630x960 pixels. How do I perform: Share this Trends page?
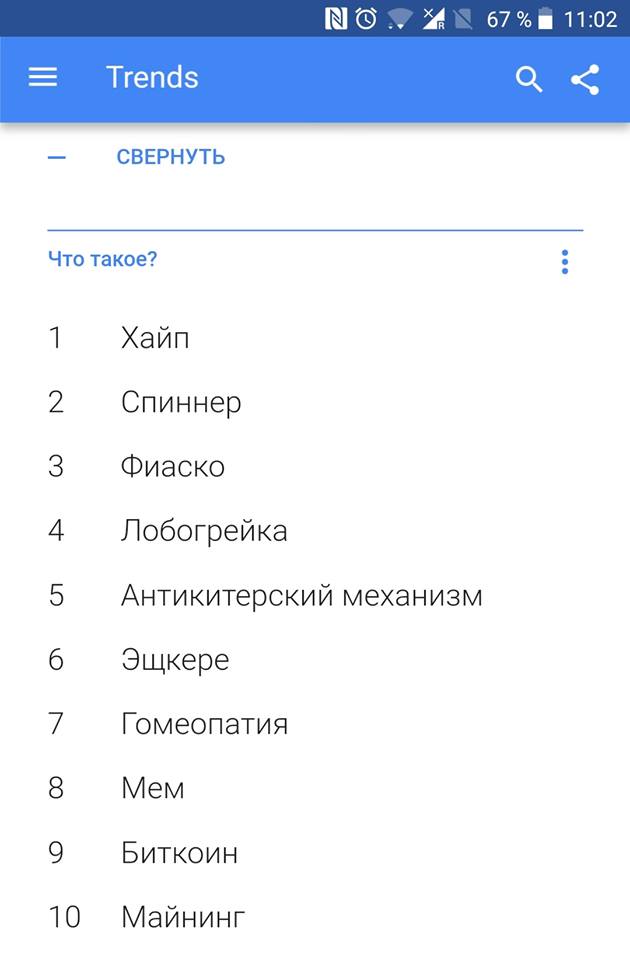[x=585, y=80]
